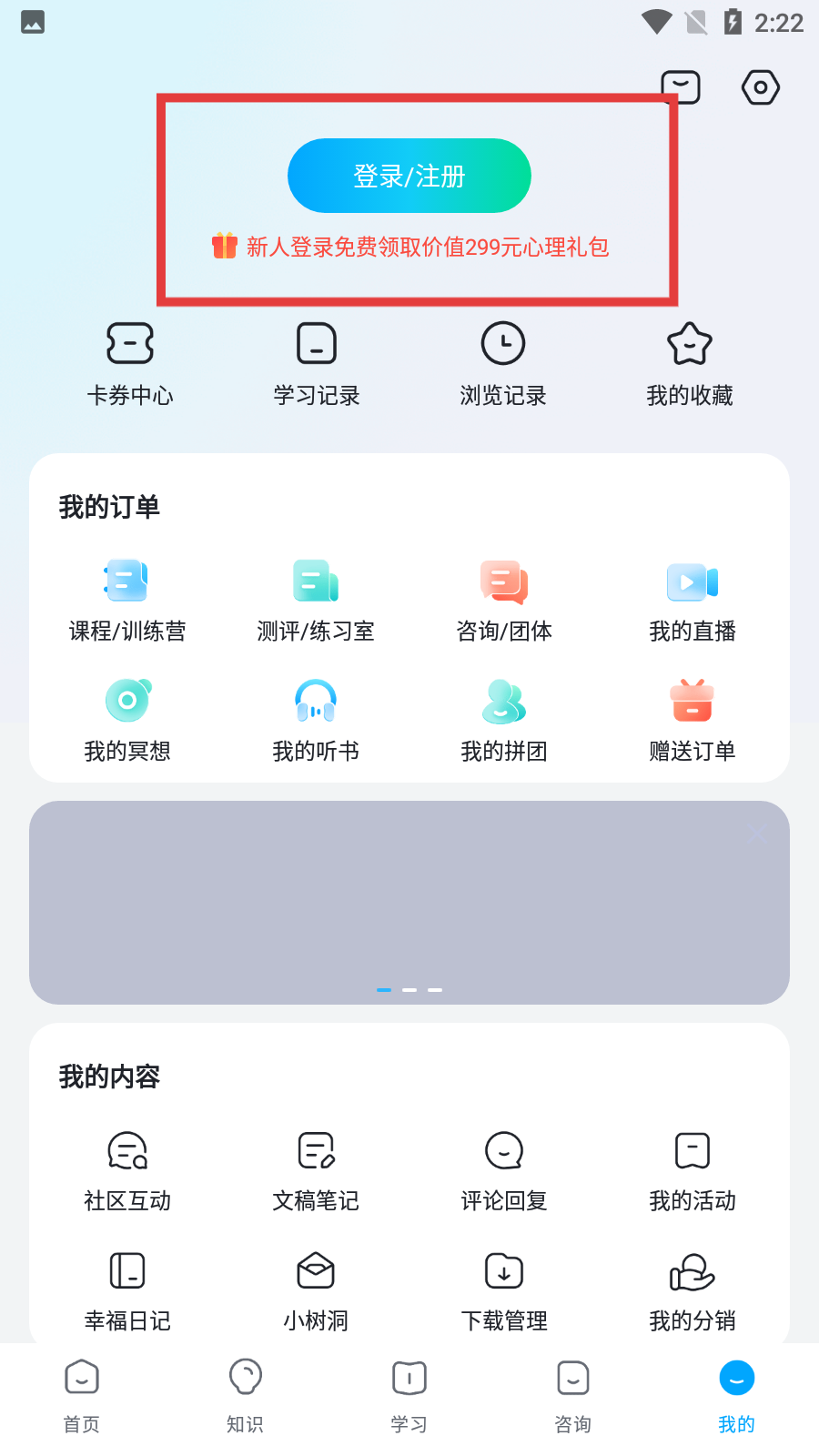Image resolution: width=819 pixels, height=1456 pixels.
Task: Tap the 登录/注册 button
Action: [x=409, y=176]
